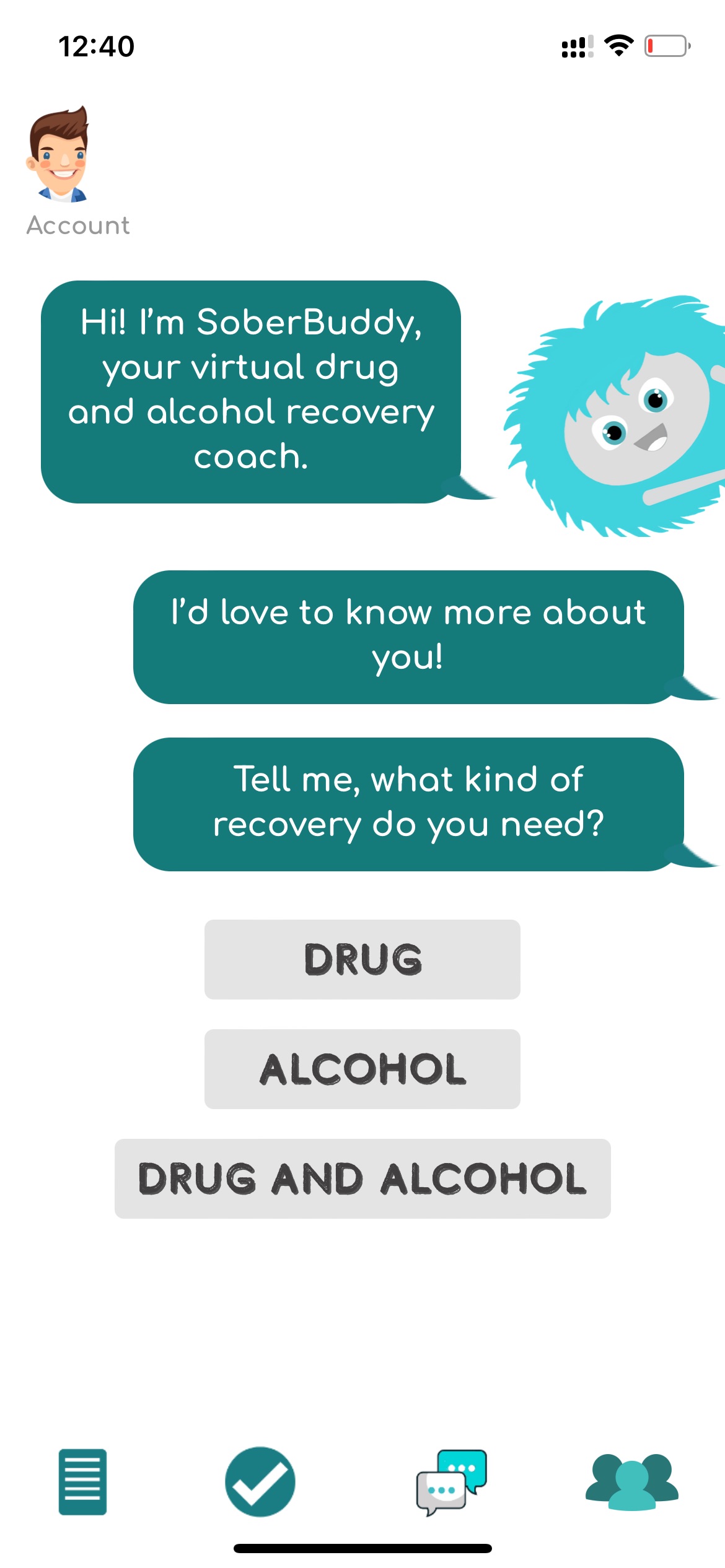Switch to the checkmark check-in tab
This screenshot has width=725, height=1568.
[260, 1482]
